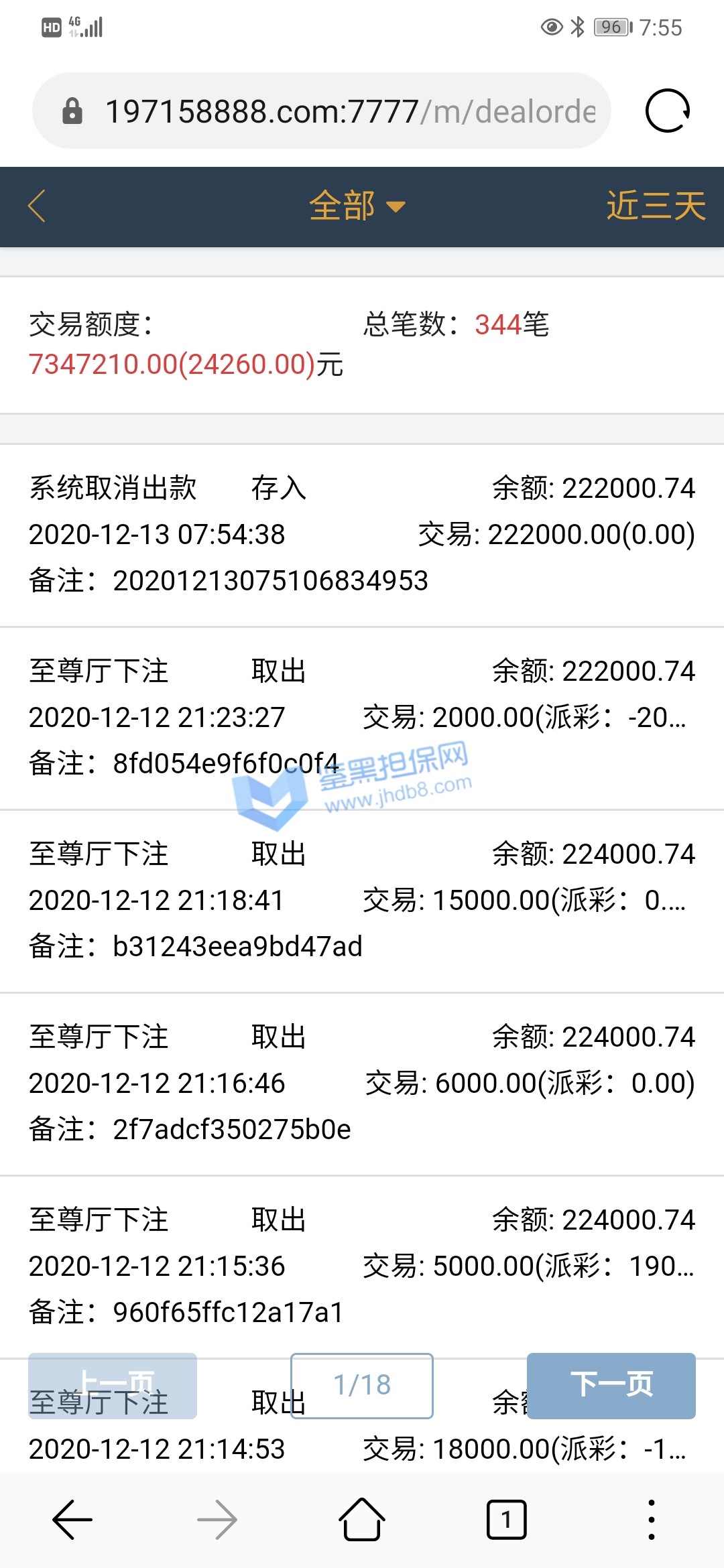Open the browser tab switcher
Screen dimensions: 724x1568
506,1520
